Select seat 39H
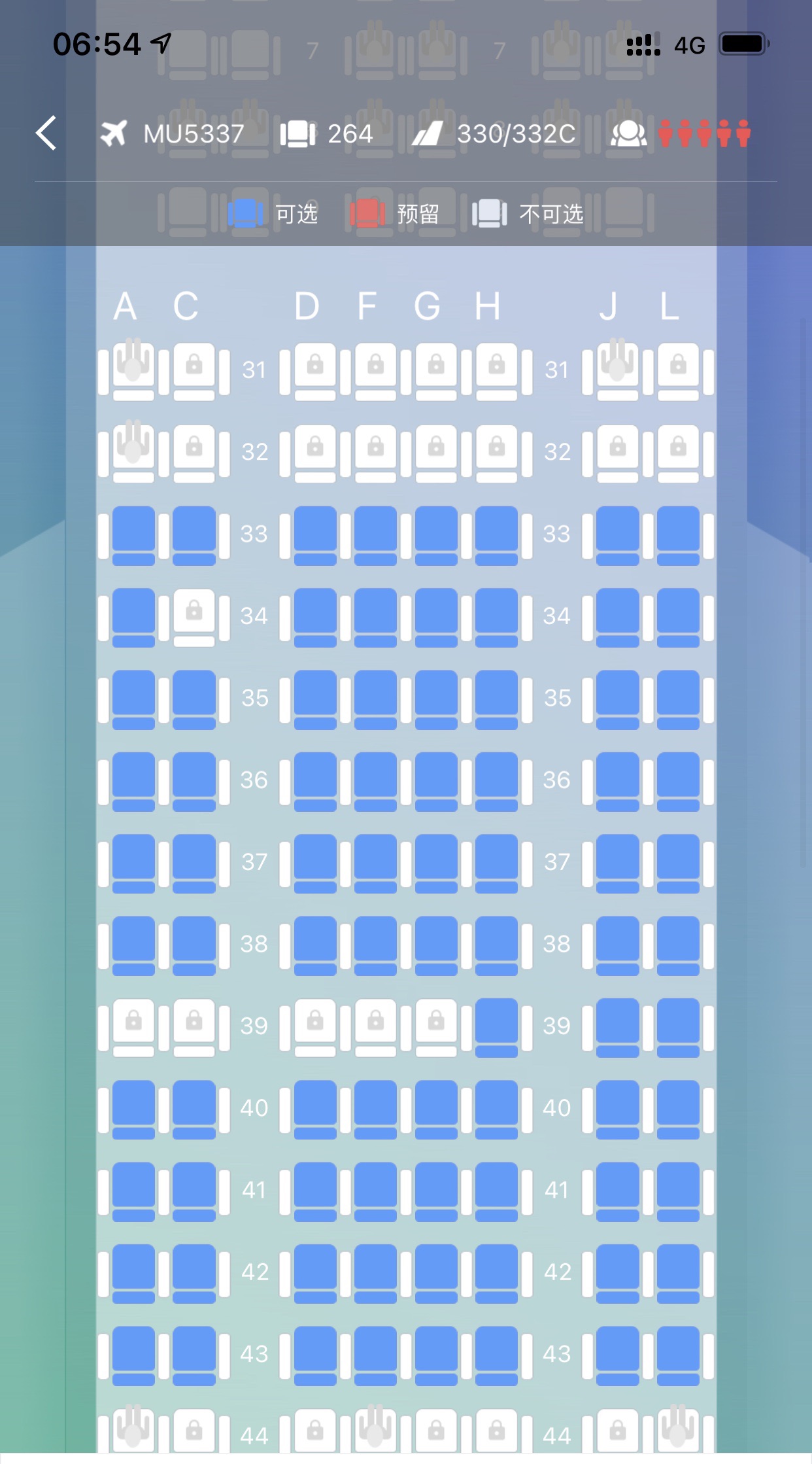 point(496,1025)
